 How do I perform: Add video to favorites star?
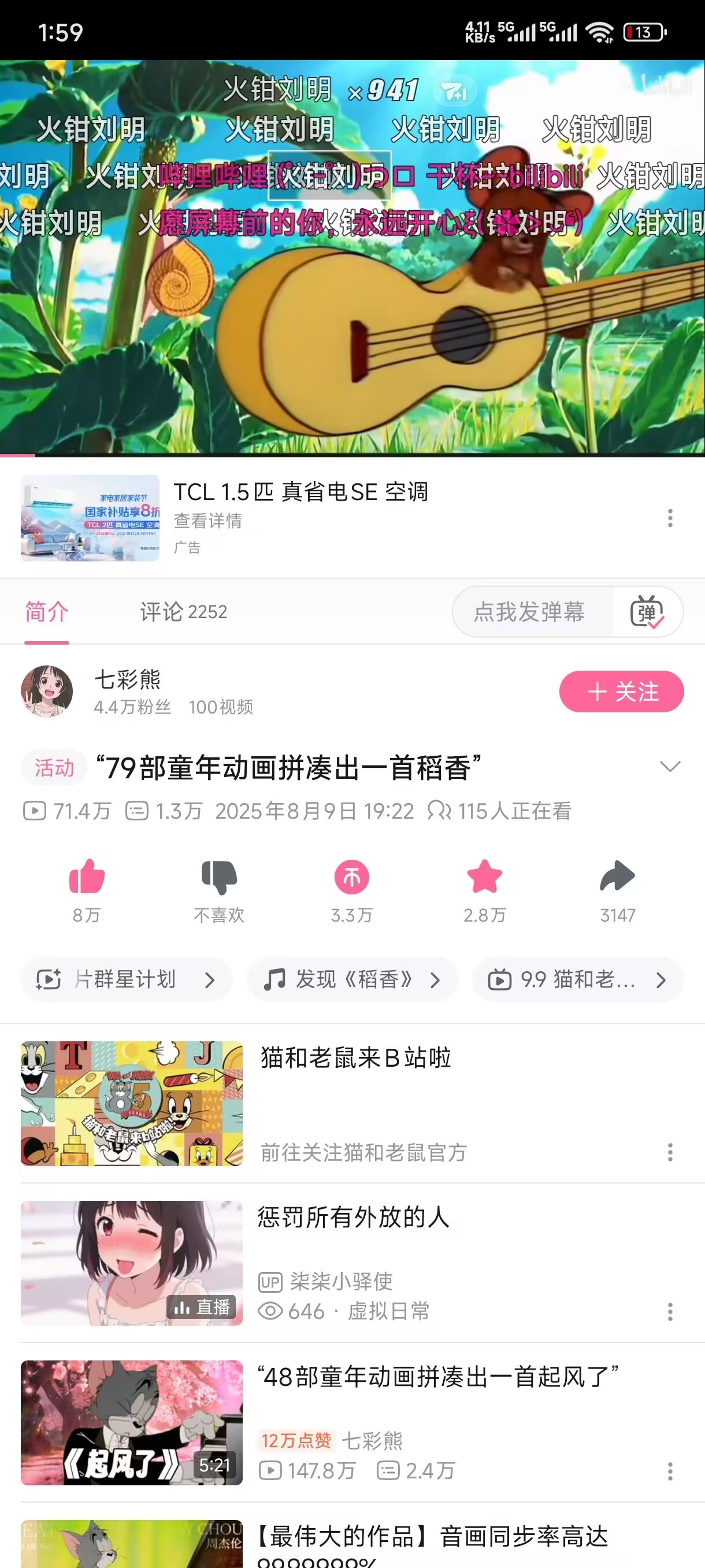tap(484, 877)
